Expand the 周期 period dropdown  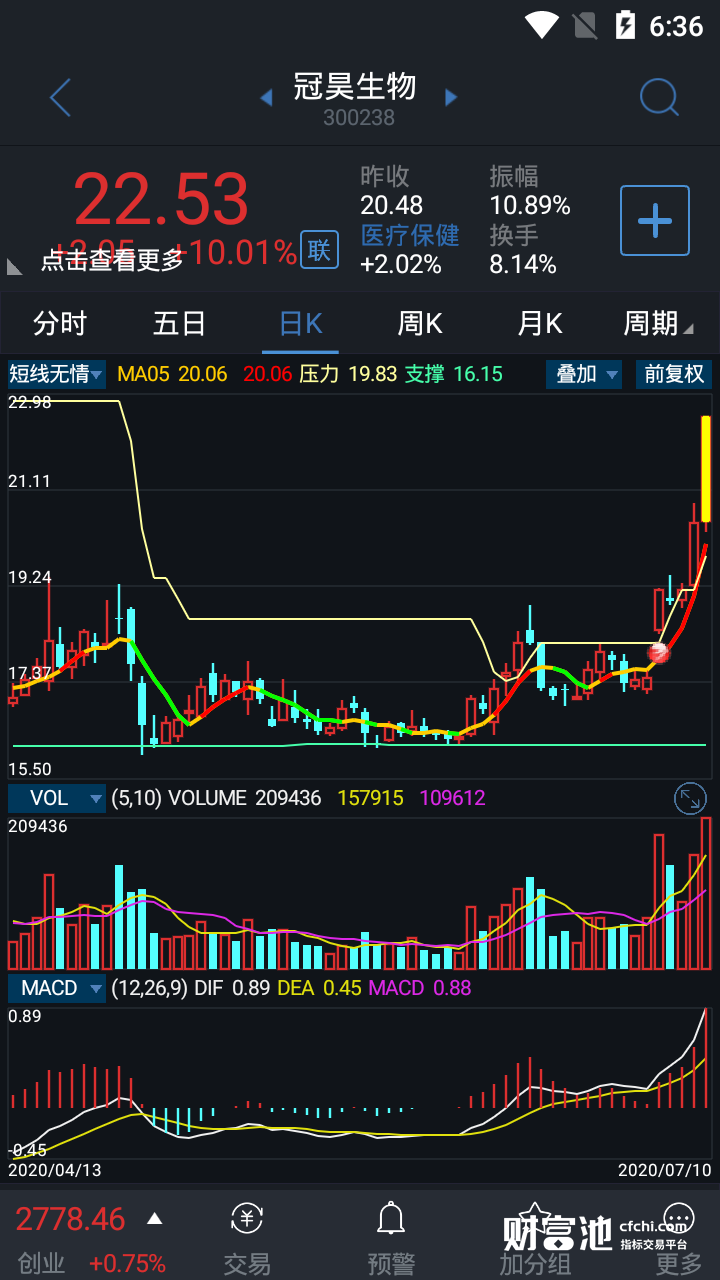tap(657, 324)
